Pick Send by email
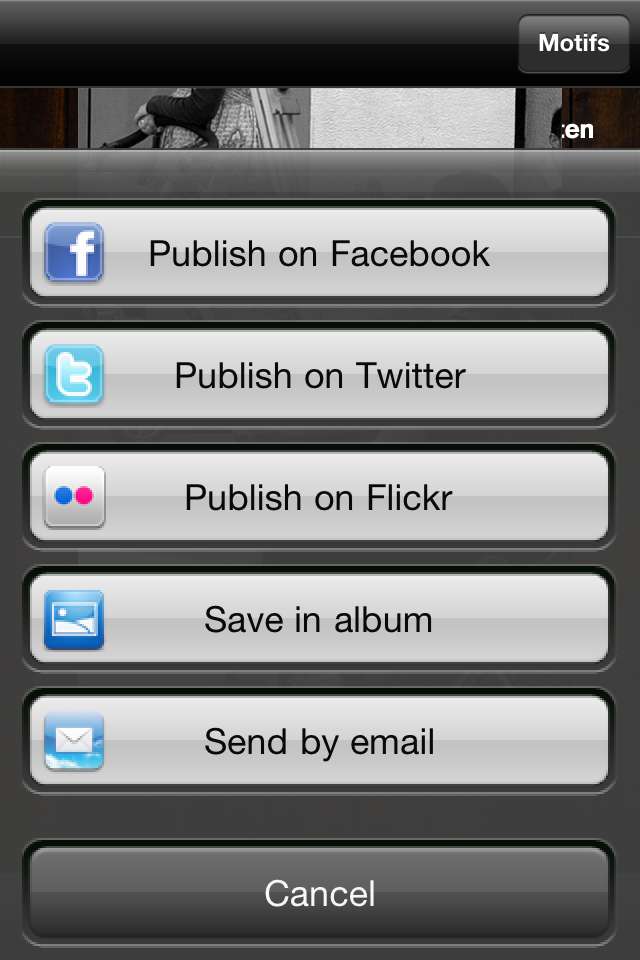 320,742
